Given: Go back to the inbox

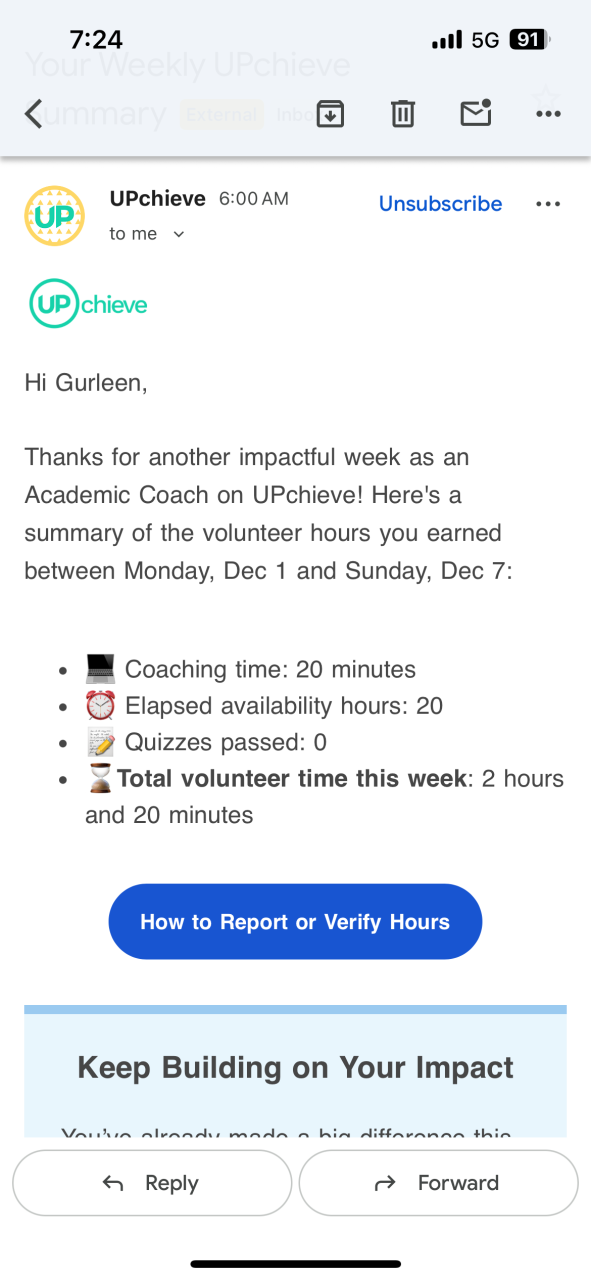Looking at the screenshot, I should coord(33,114).
